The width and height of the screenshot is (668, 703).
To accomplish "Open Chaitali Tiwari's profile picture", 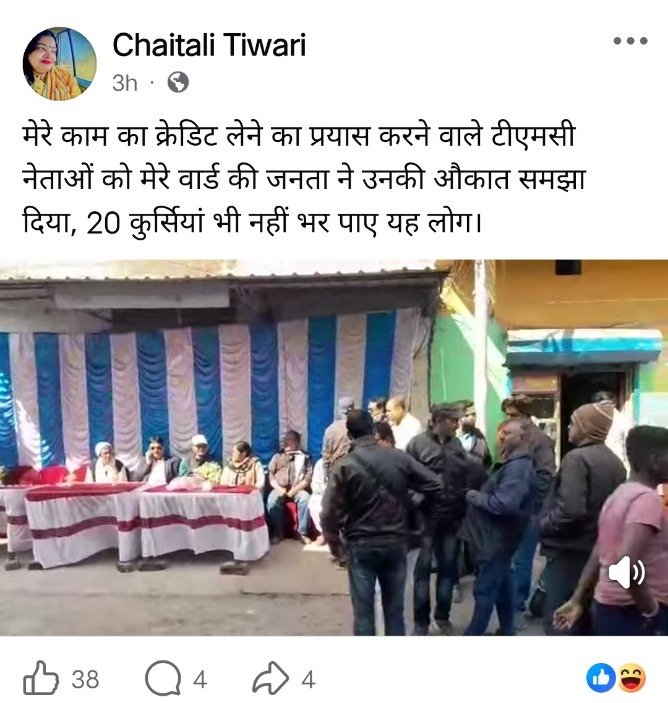I will pyautogui.click(x=59, y=63).
